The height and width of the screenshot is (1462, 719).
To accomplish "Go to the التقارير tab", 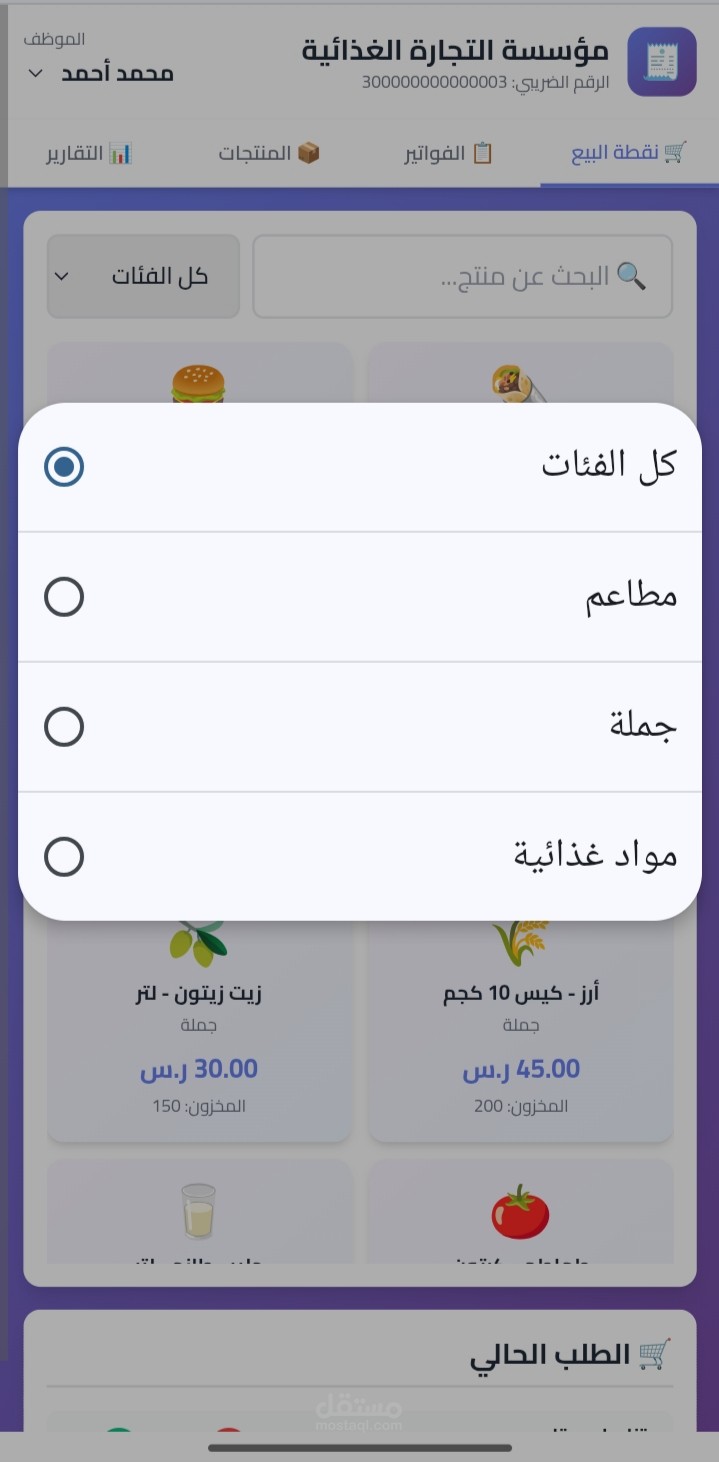I will pos(88,153).
